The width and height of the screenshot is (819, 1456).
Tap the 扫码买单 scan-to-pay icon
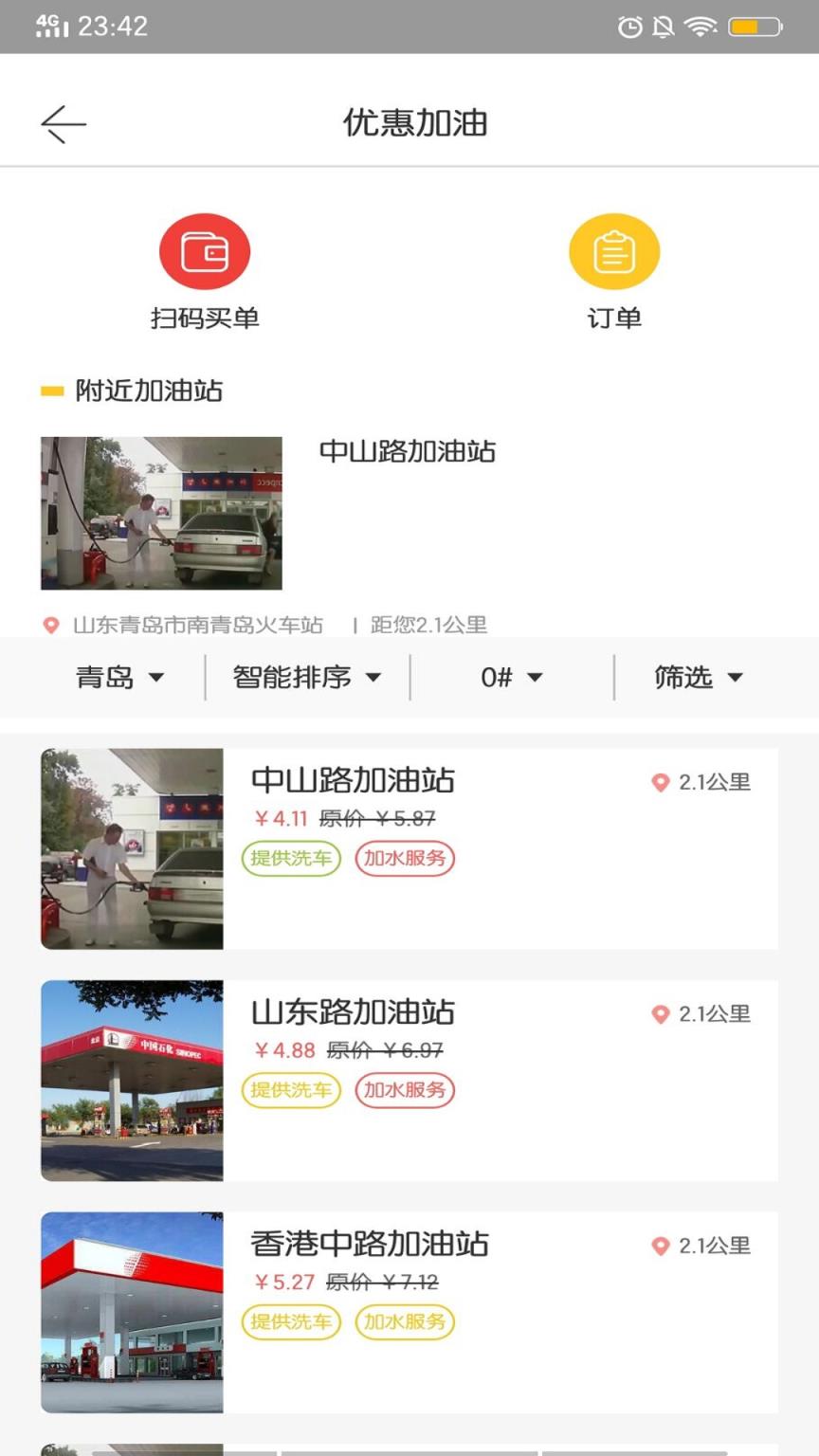click(204, 250)
